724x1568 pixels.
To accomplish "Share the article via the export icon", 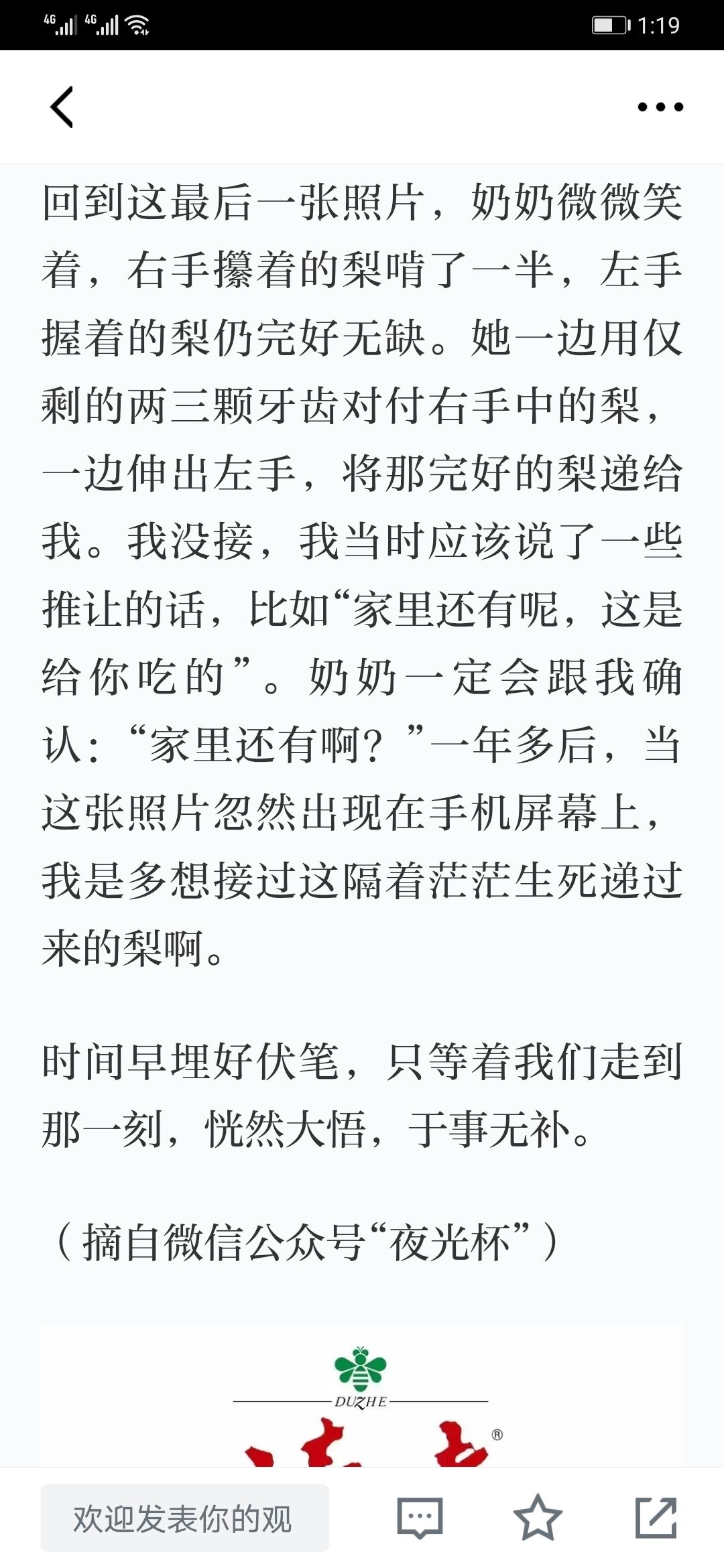I will tap(656, 1517).
